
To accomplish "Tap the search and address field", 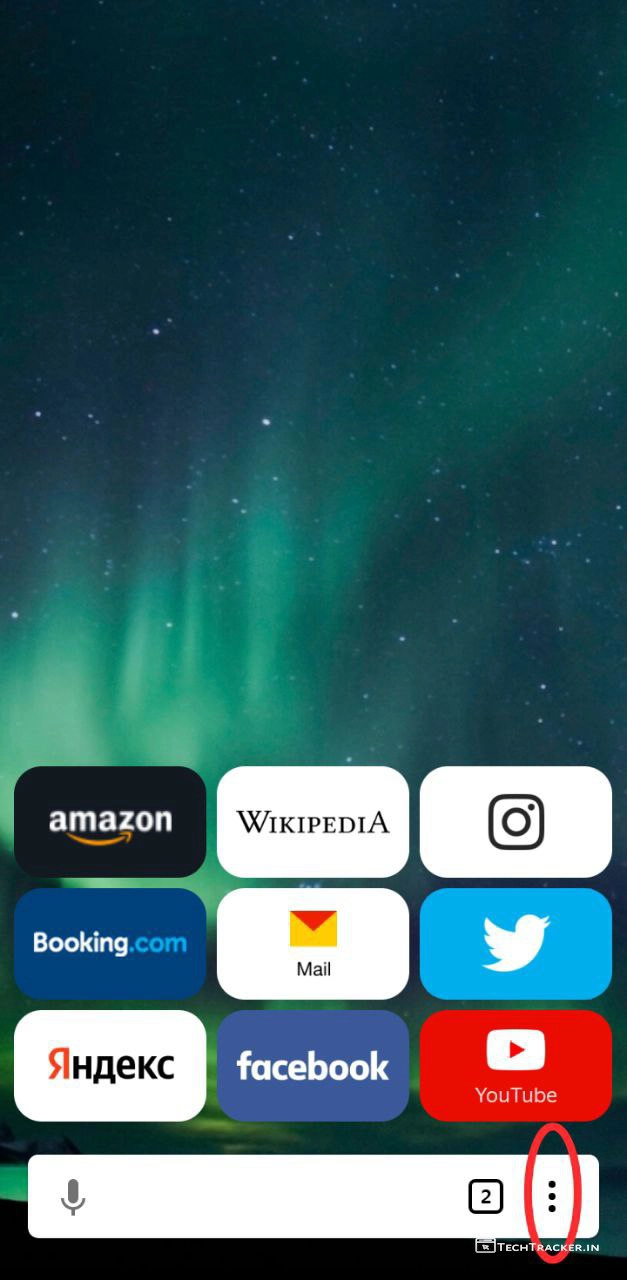I will [270, 1196].
